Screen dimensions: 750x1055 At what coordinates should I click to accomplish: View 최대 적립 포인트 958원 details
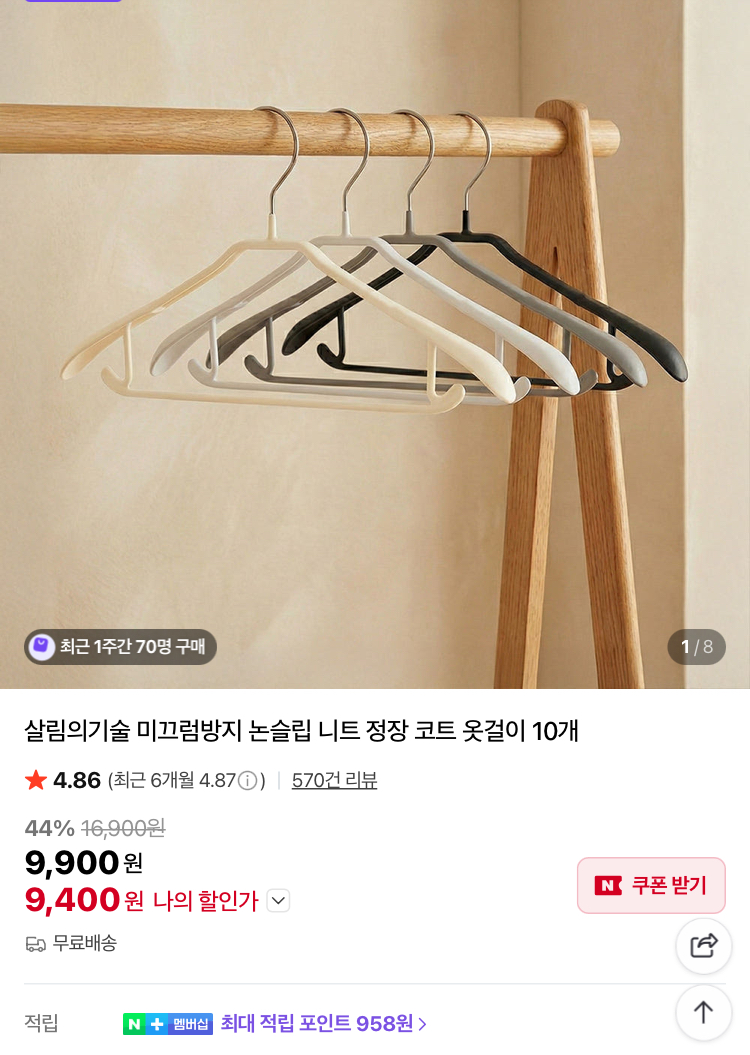(x=324, y=1023)
